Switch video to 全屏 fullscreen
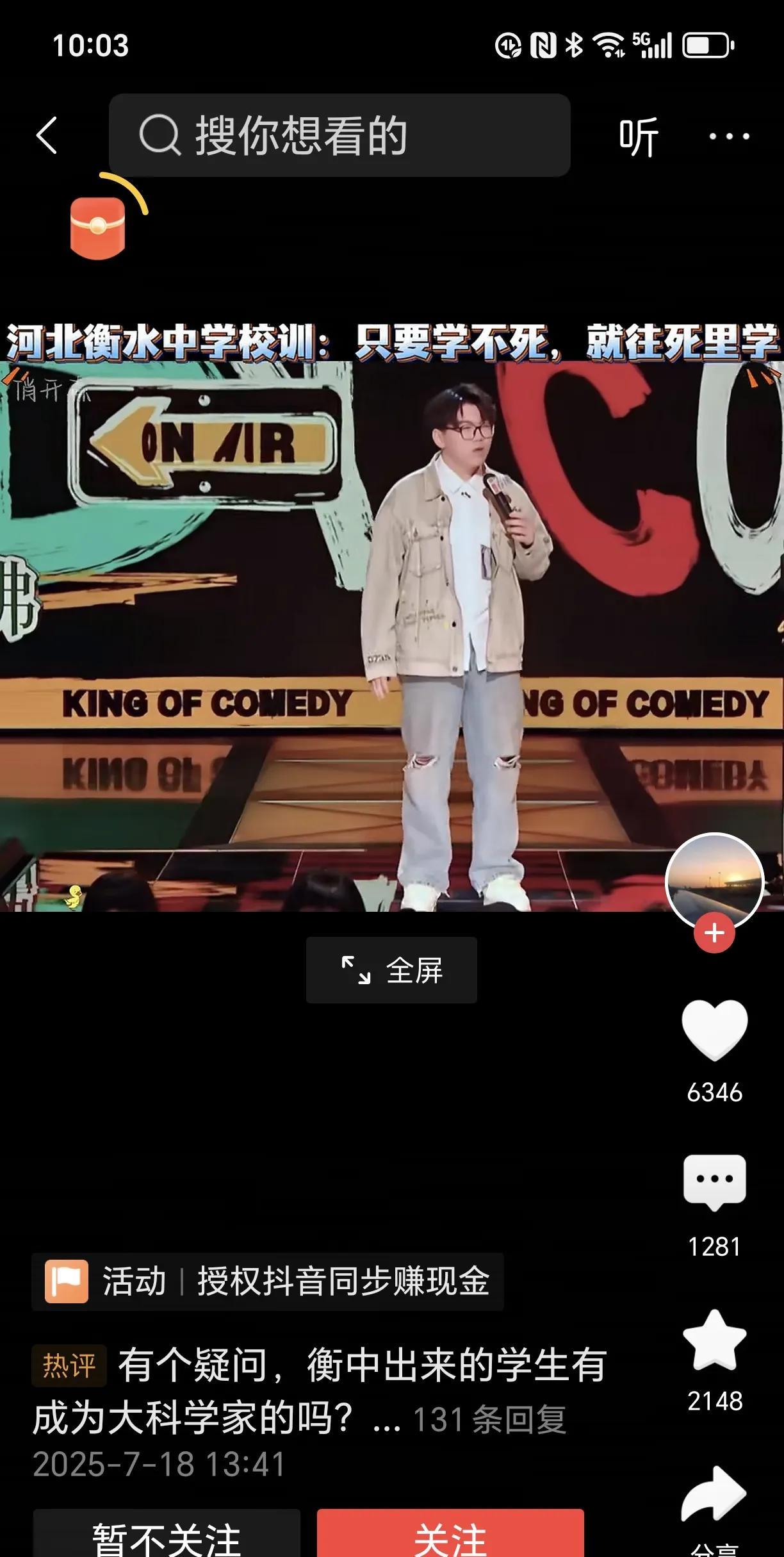Screen dimensions: 784x1557 pos(391,970)
